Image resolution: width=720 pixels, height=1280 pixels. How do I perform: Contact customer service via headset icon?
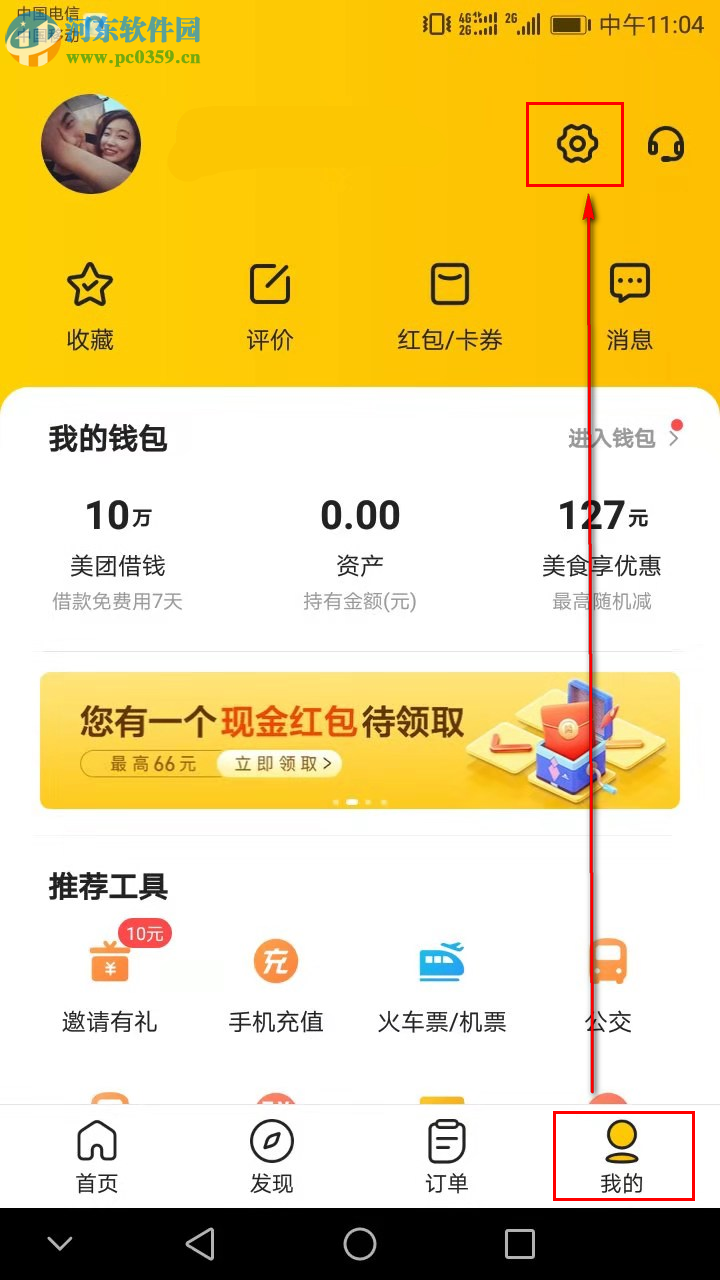pos(665,143)
